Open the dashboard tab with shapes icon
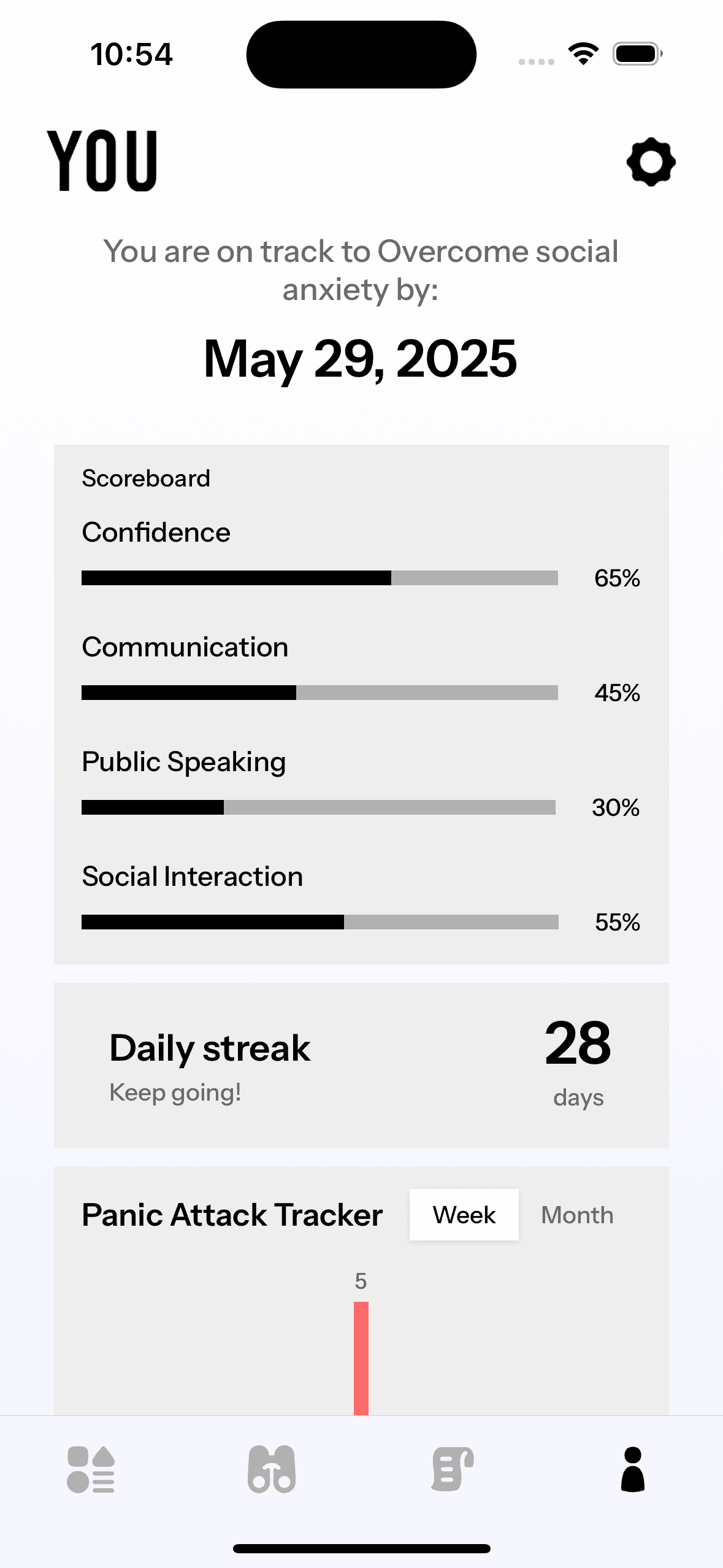 tap(91, 1469)
